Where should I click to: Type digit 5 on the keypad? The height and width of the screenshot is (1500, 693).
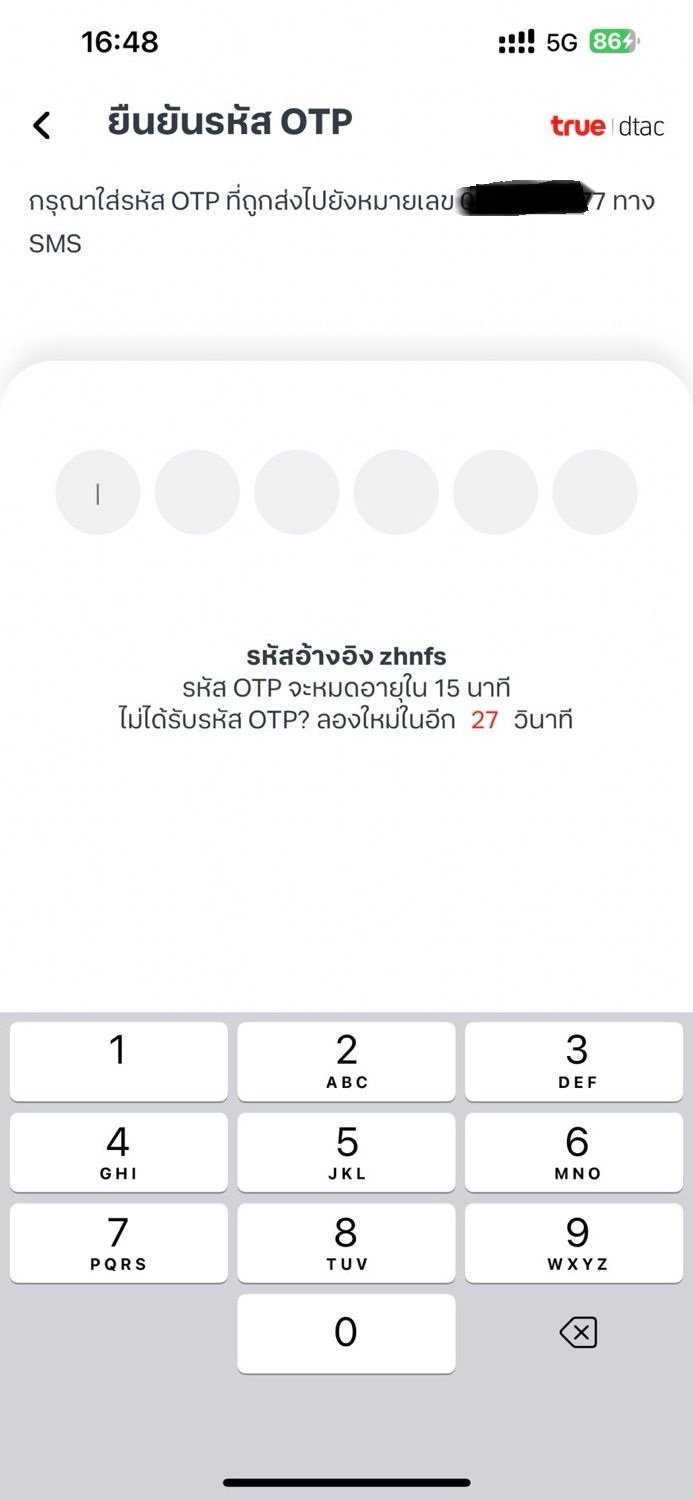(x=346, y=1152)
